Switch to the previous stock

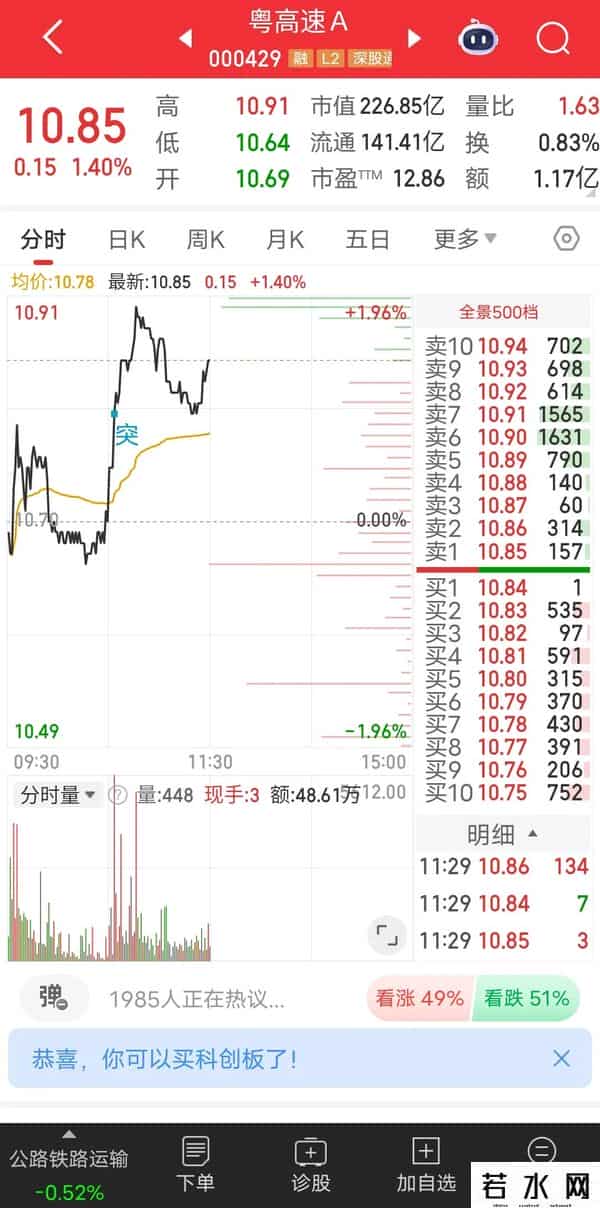(185, 39)
